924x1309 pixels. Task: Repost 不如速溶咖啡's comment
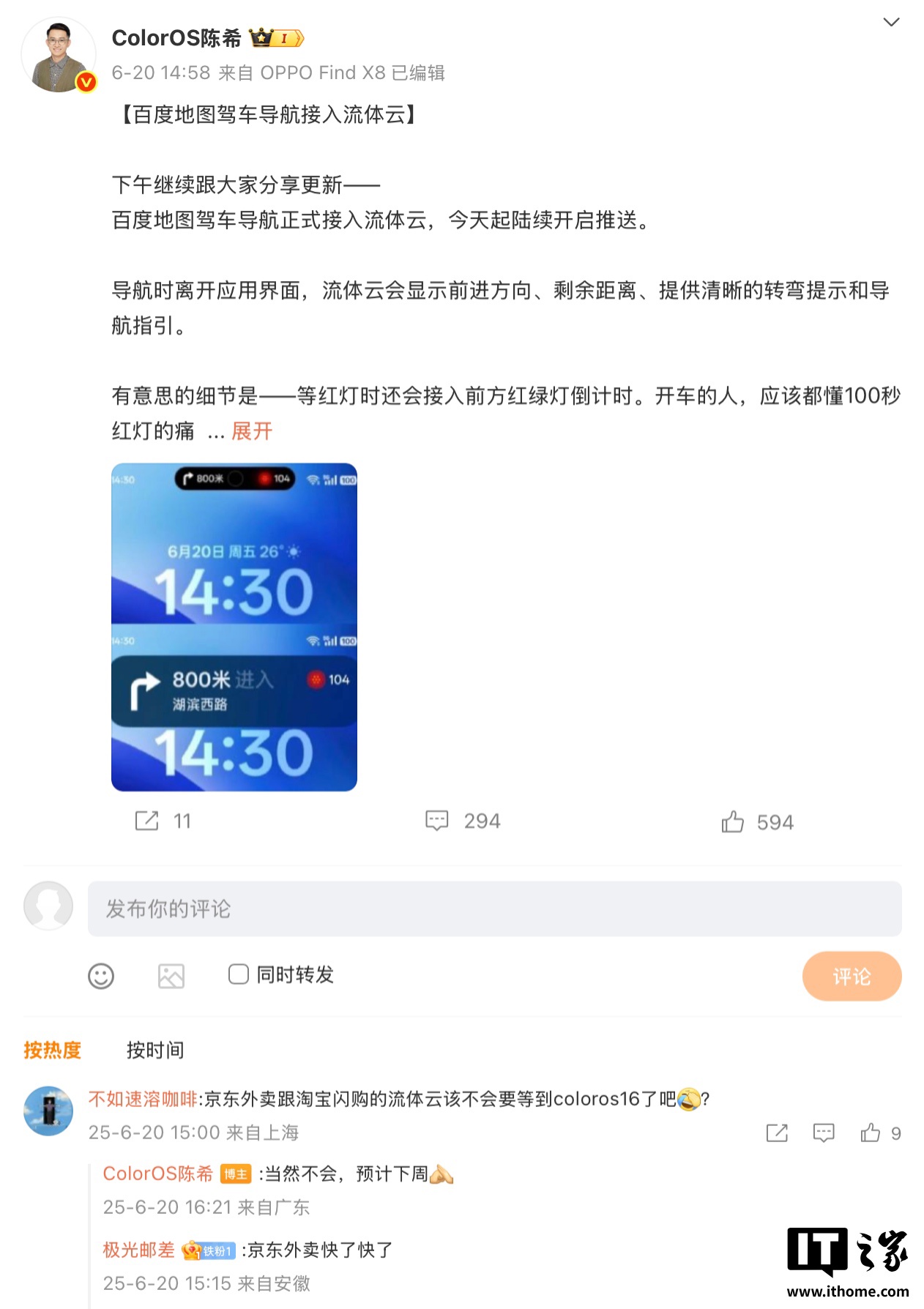coord(777,1133)
